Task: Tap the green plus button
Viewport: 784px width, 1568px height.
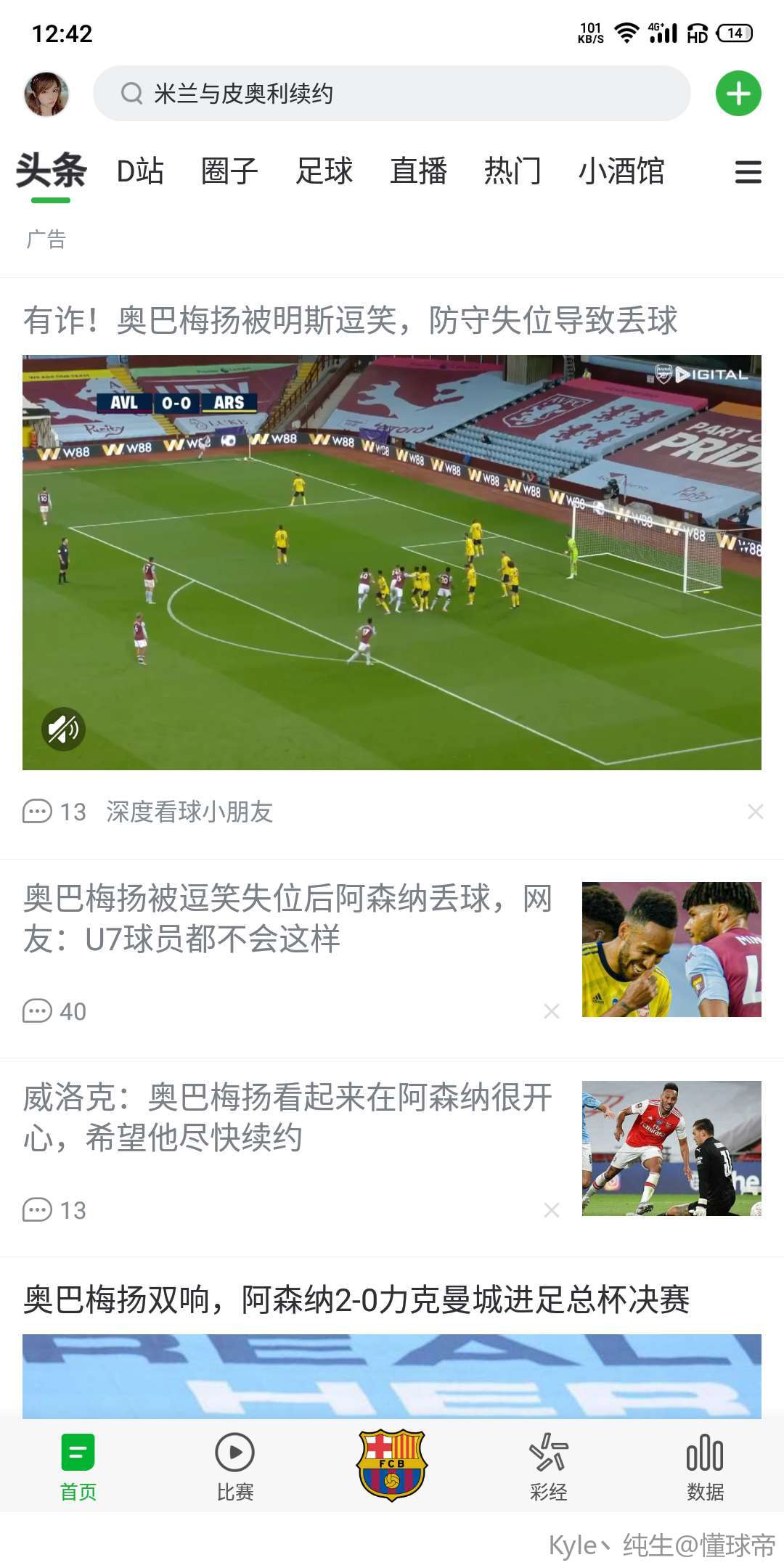Action: 738,94
